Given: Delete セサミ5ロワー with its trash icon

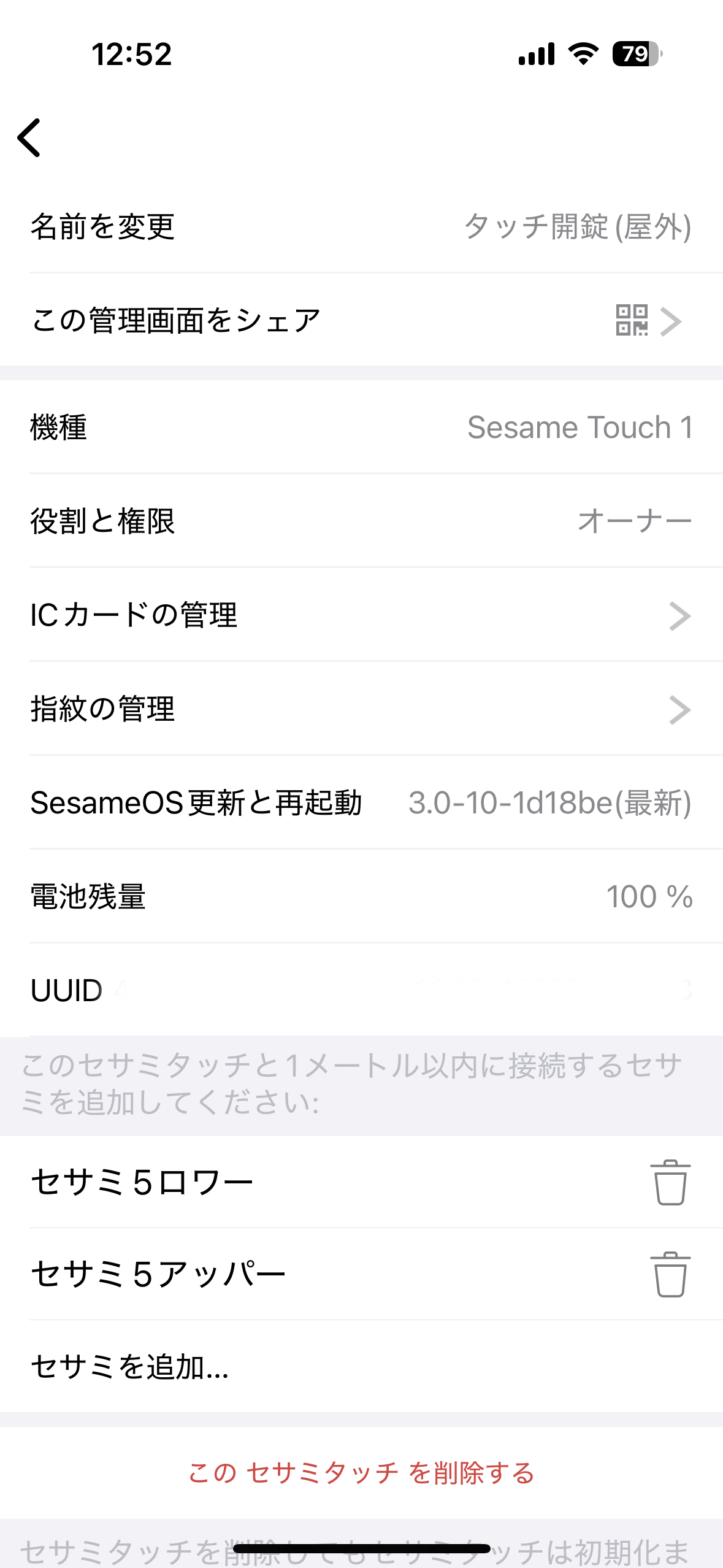Looking at the screenshot, I should tap(670, 1182).
